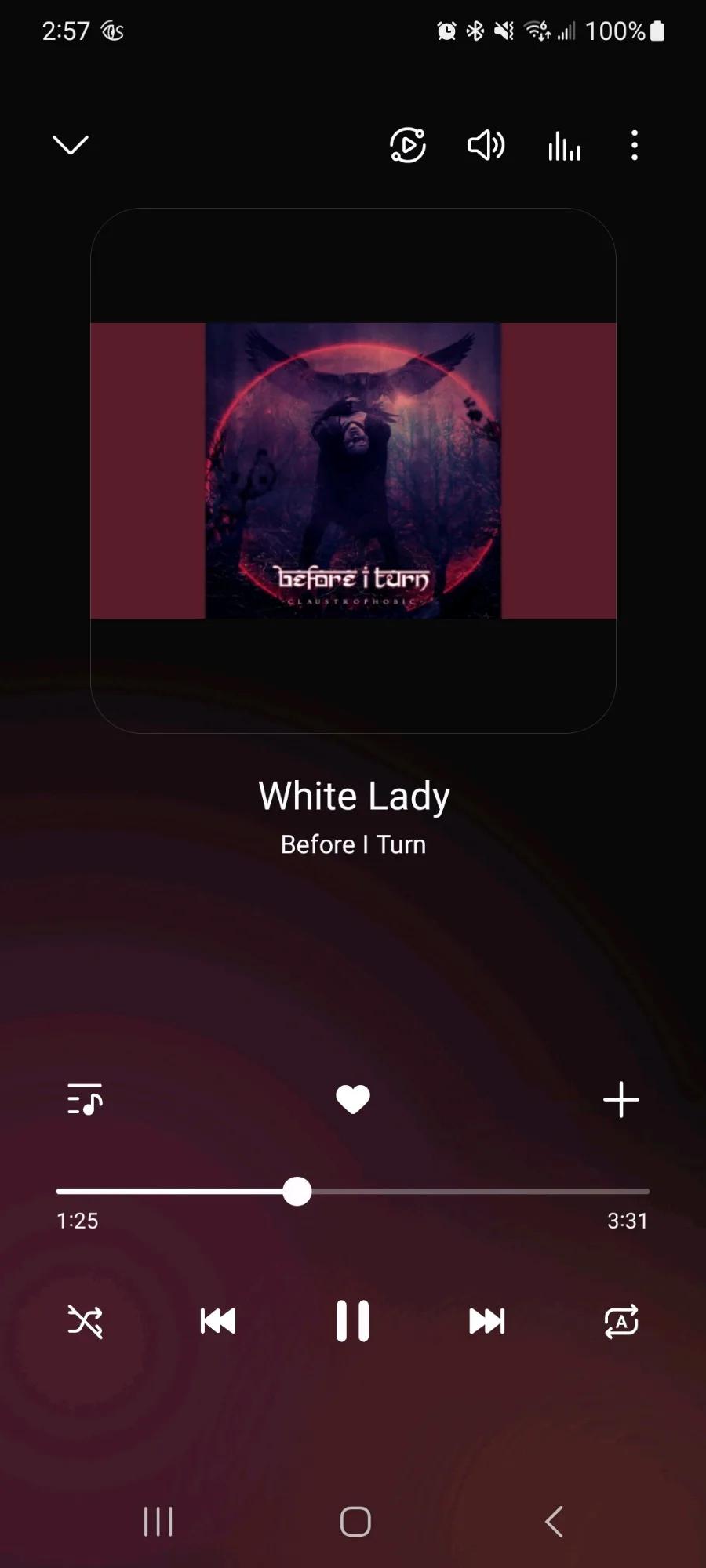Collapse the player with the down chevron
This screenshot has height=1568, width=706.
71,145
